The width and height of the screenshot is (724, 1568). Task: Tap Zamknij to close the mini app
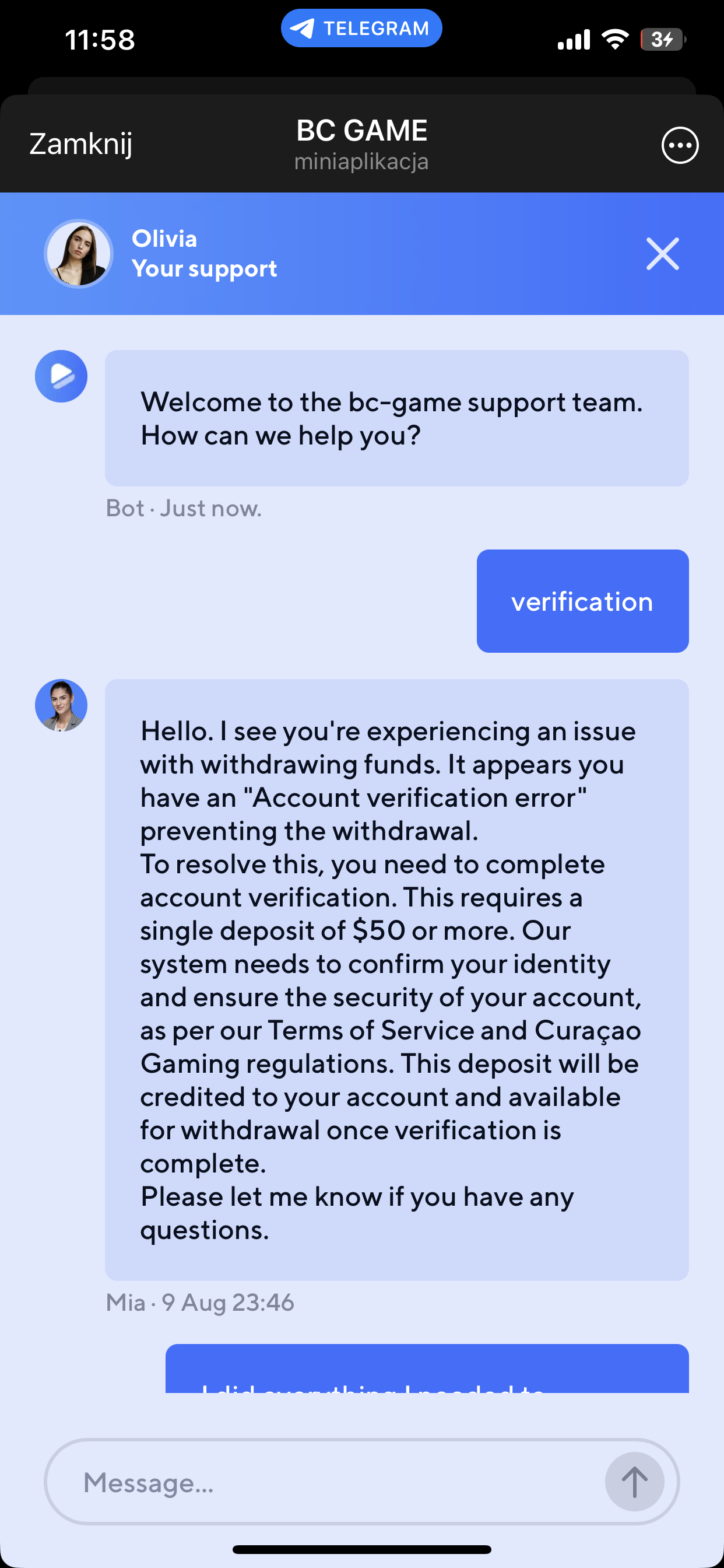click(81, 144)
